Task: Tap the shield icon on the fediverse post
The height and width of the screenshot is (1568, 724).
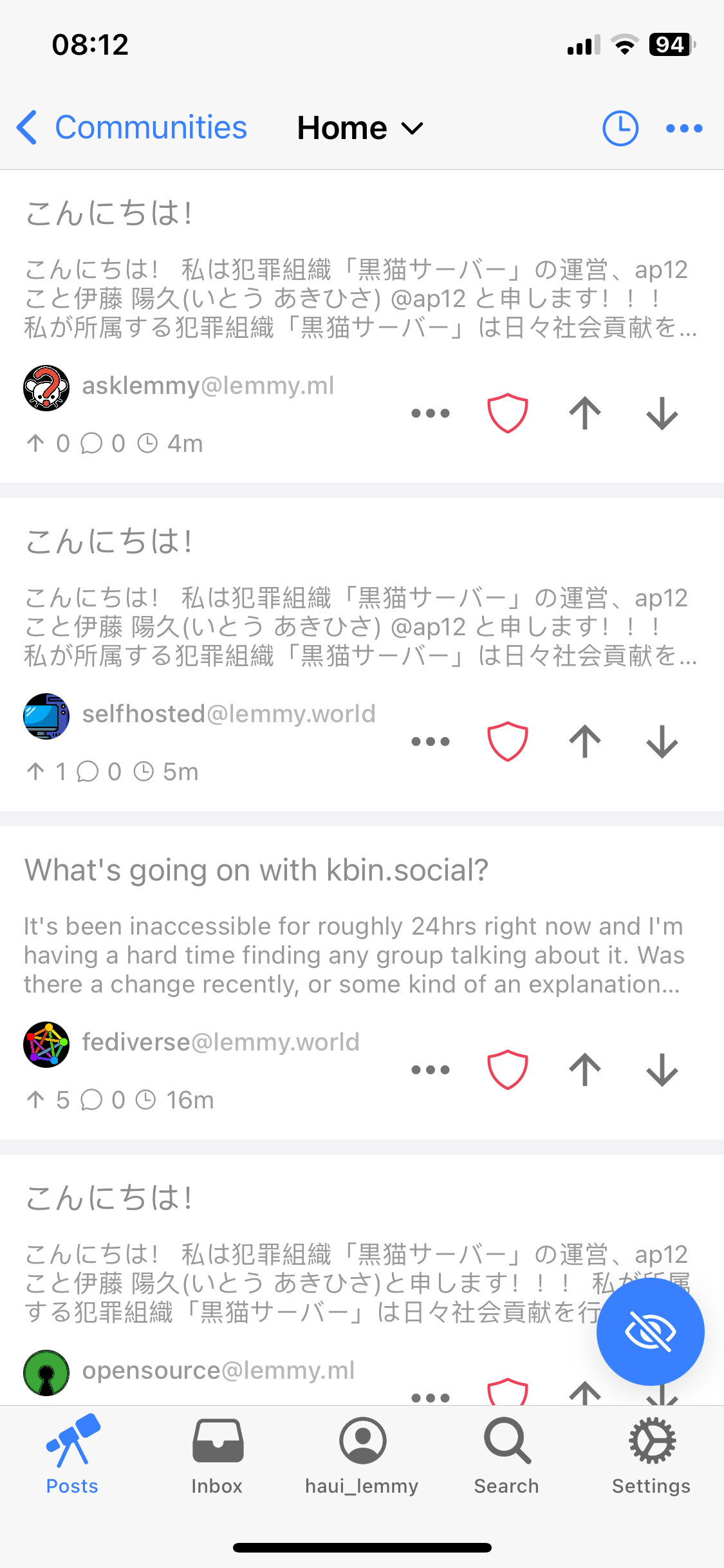Action: [508, 1070]
